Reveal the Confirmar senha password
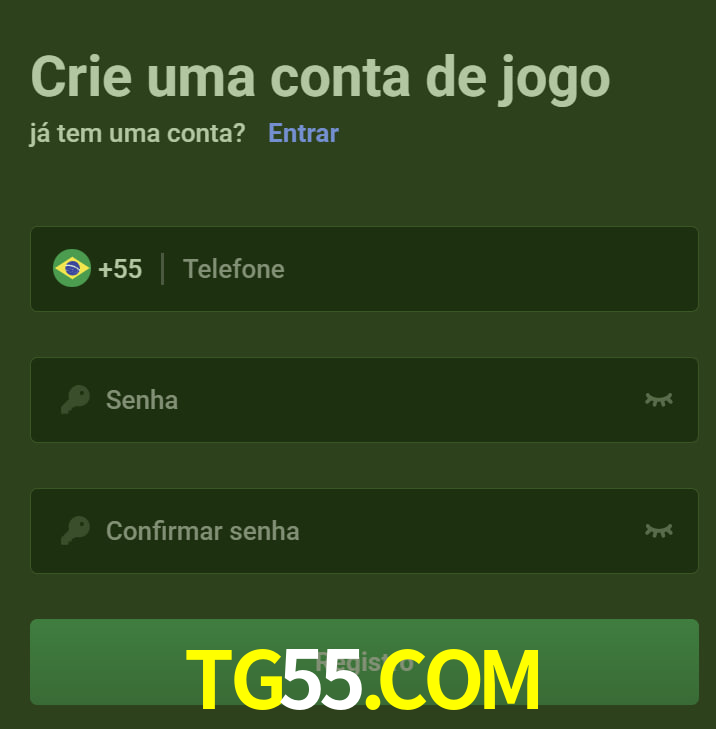This screenshot has height=729, width=716. (658, 531)
